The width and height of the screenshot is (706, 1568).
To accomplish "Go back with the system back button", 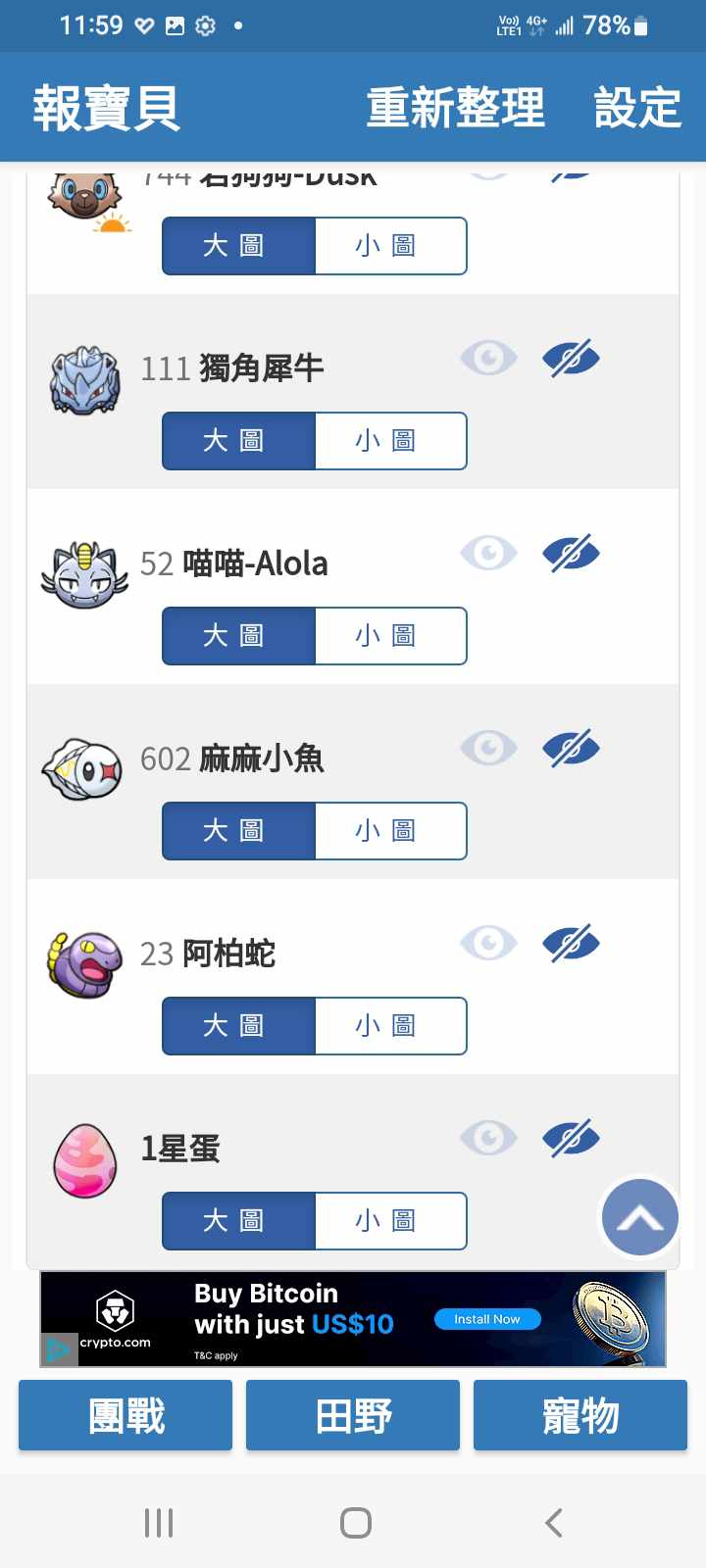I will point(554,1523).
